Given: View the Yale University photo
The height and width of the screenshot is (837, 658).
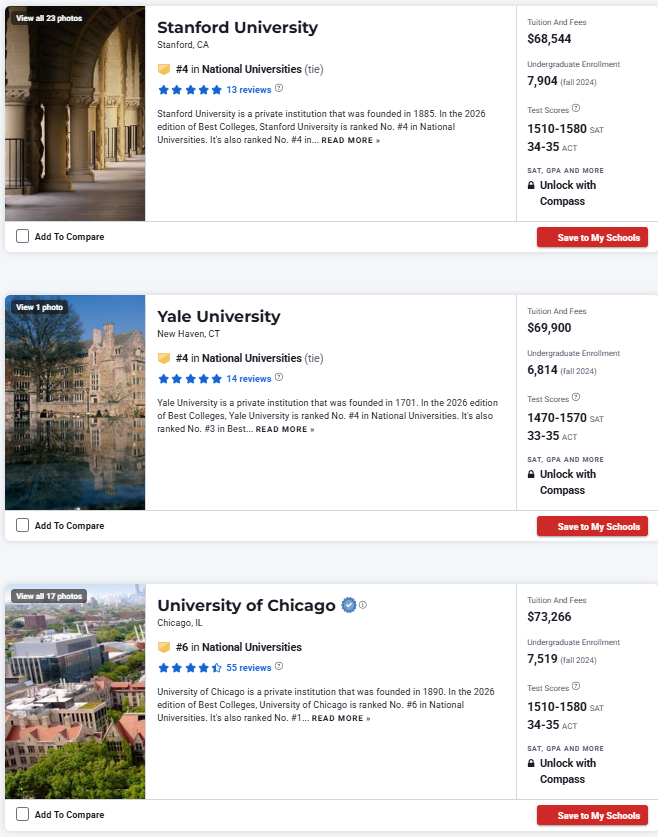Looking at the screenshot, I should (x=39, y=307).
